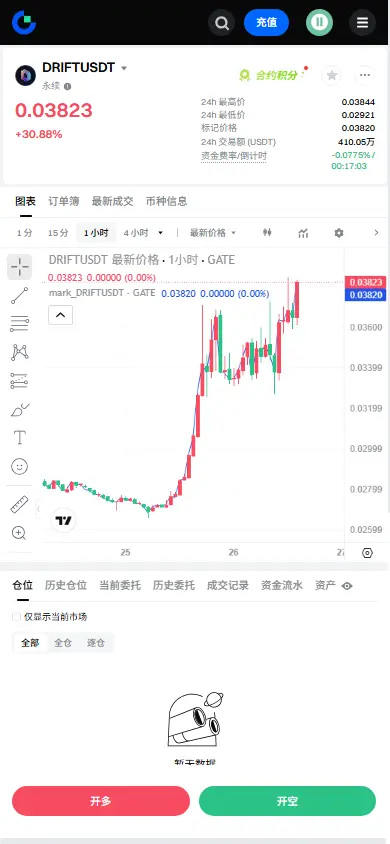
Task: Select the 1分 timeframe
Action: coord(25,233)
